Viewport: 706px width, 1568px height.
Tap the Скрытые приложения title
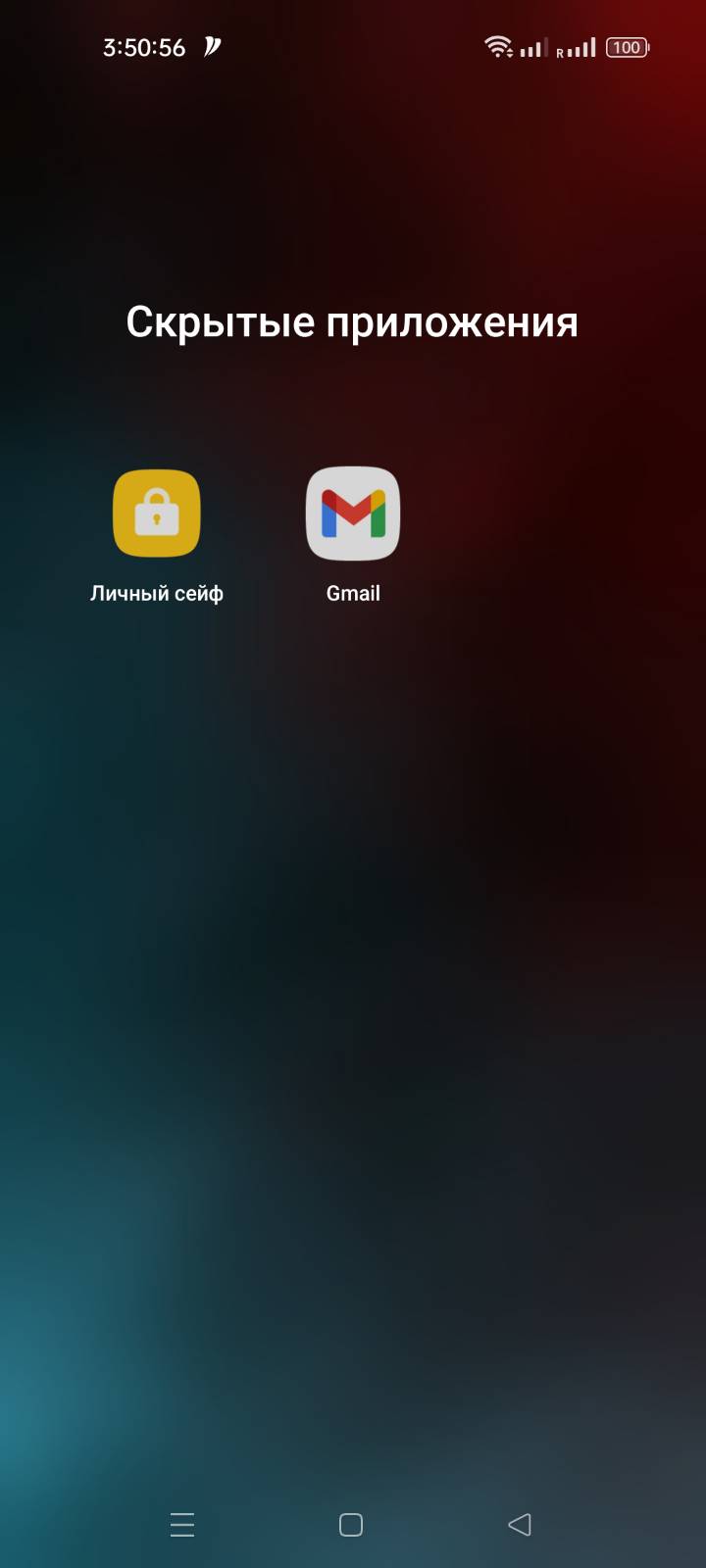(x=353, y=320)
